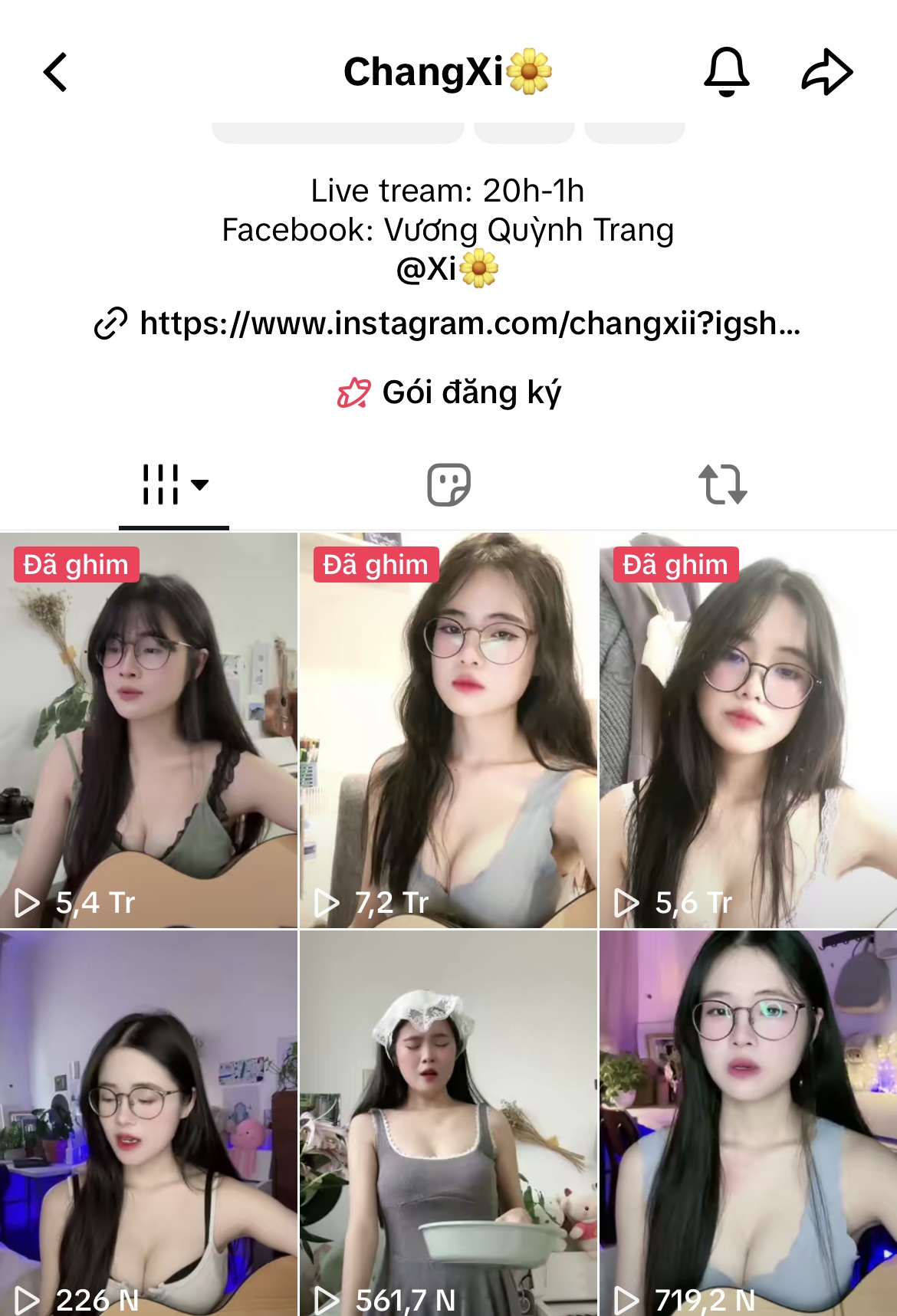Open Gói đăng ký subscription
The image size is (897, 1316).
pyautogui.click(x=449, y=392)
